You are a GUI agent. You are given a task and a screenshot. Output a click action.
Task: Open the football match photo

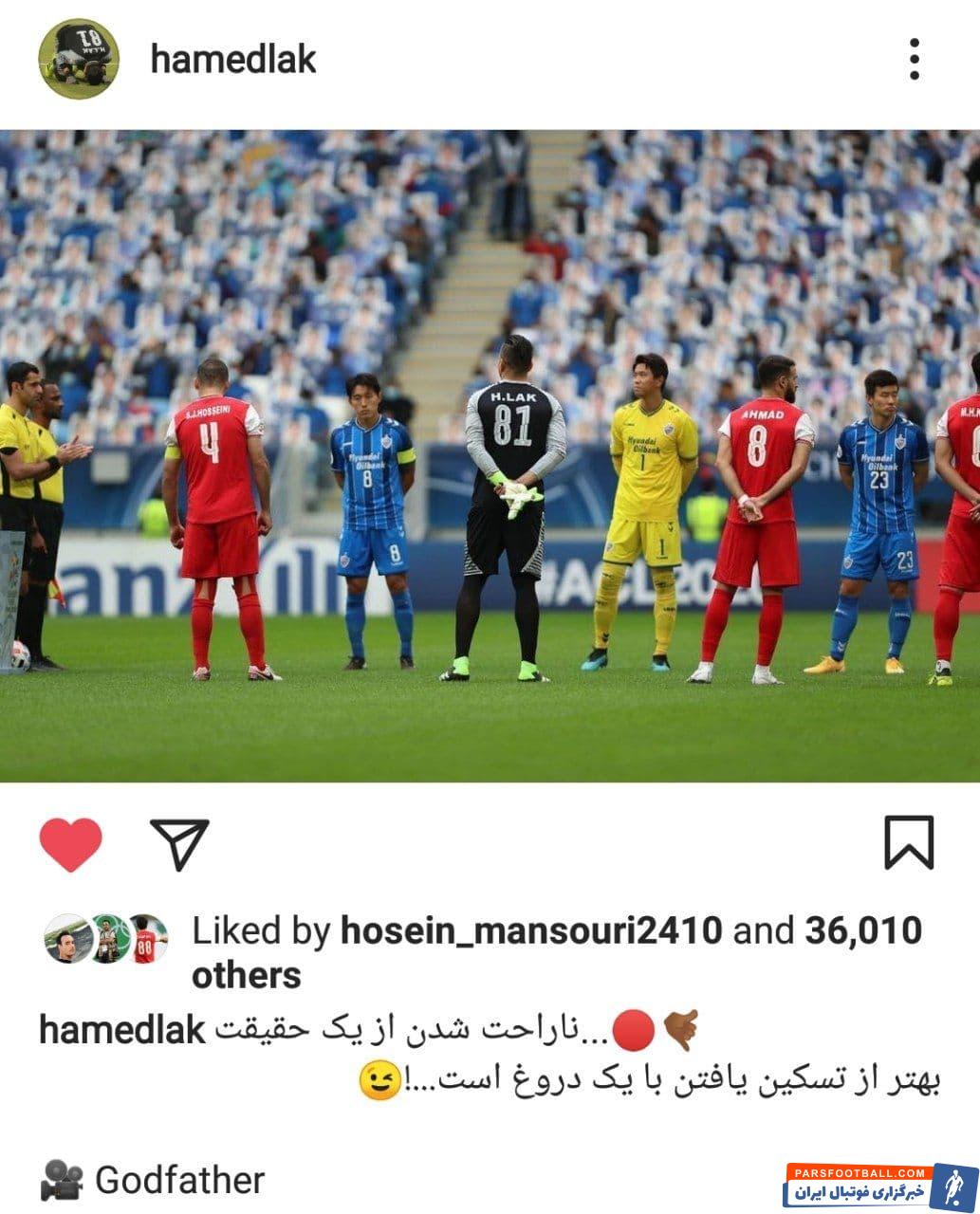pos(490,455)
